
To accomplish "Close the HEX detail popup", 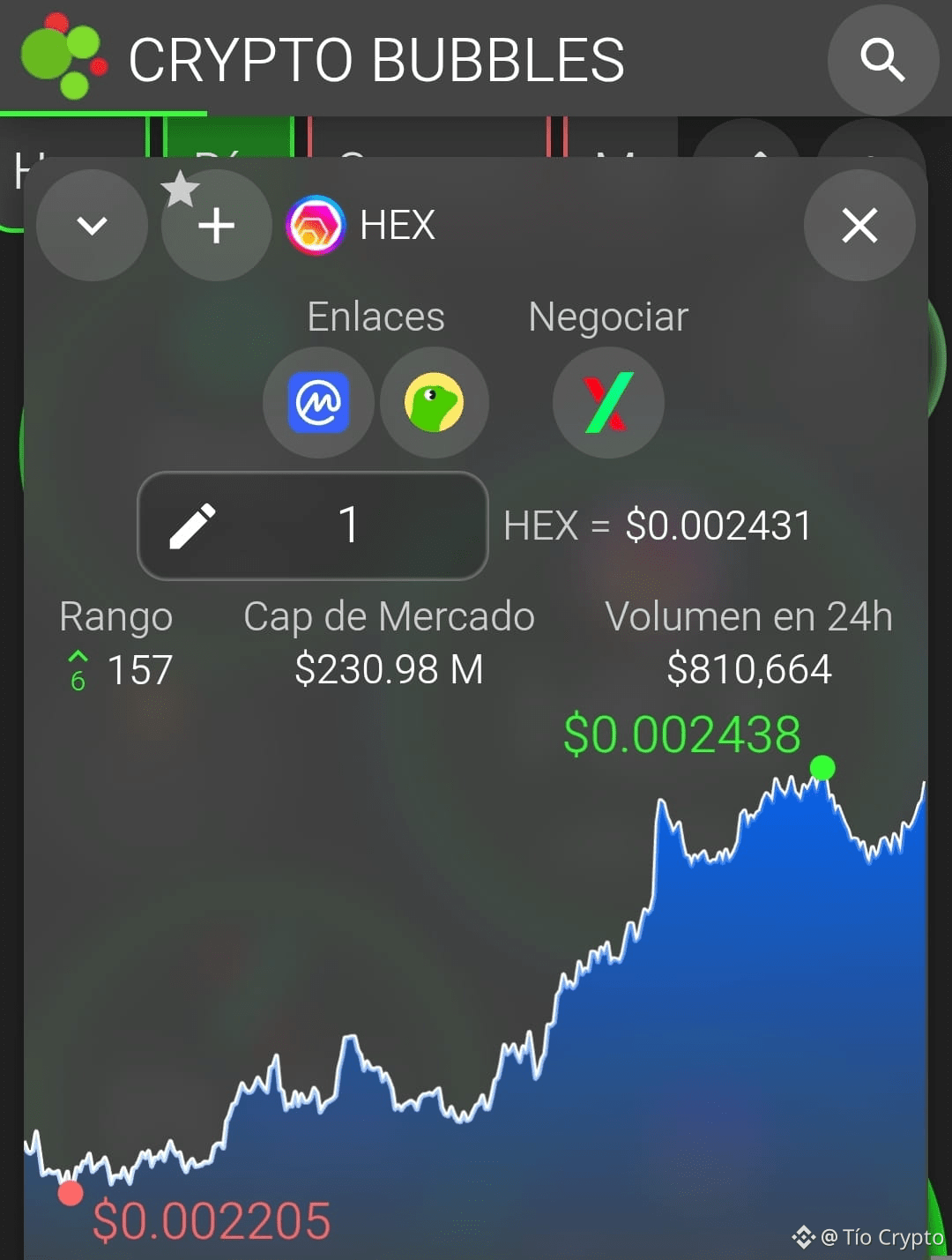I will click(859, 226).
